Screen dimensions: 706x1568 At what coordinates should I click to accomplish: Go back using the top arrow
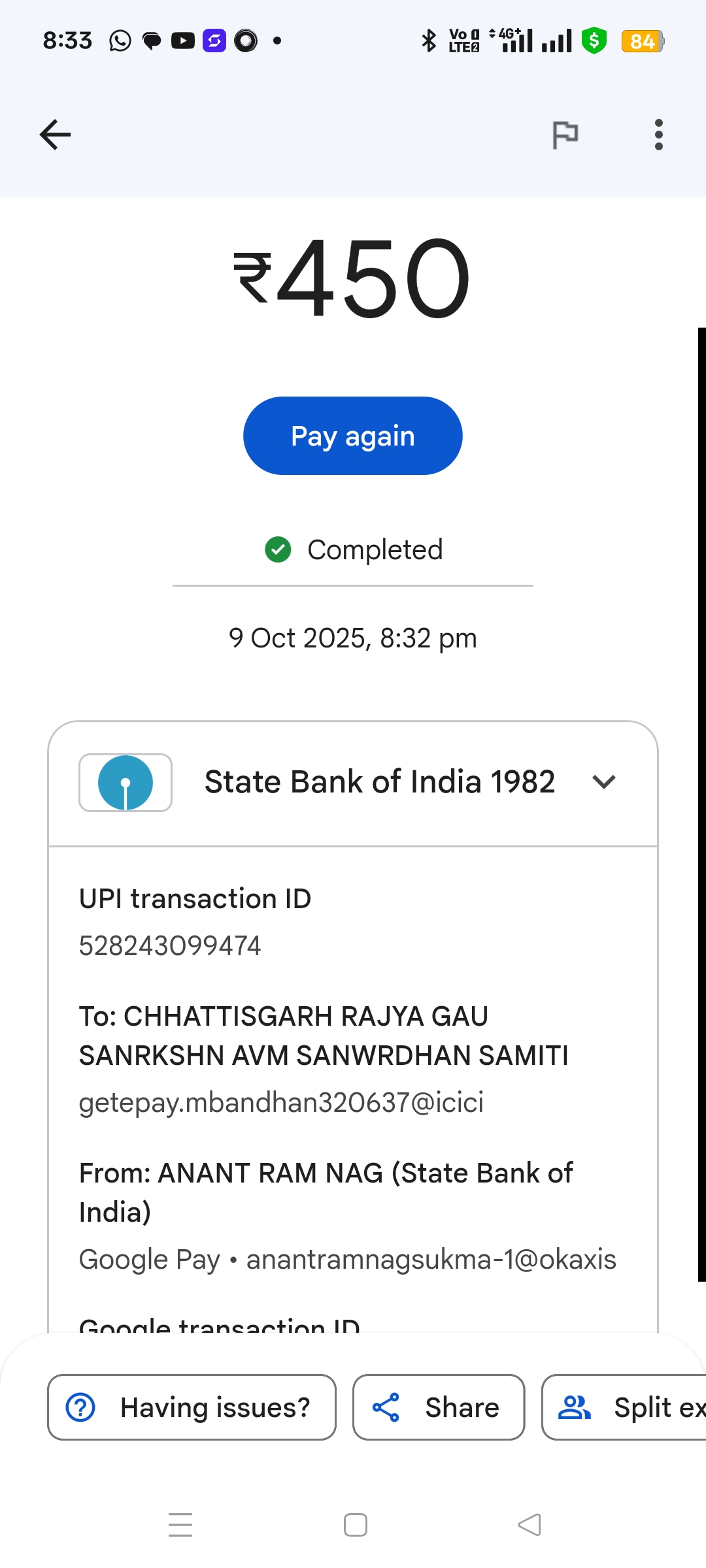pos(56,135)
